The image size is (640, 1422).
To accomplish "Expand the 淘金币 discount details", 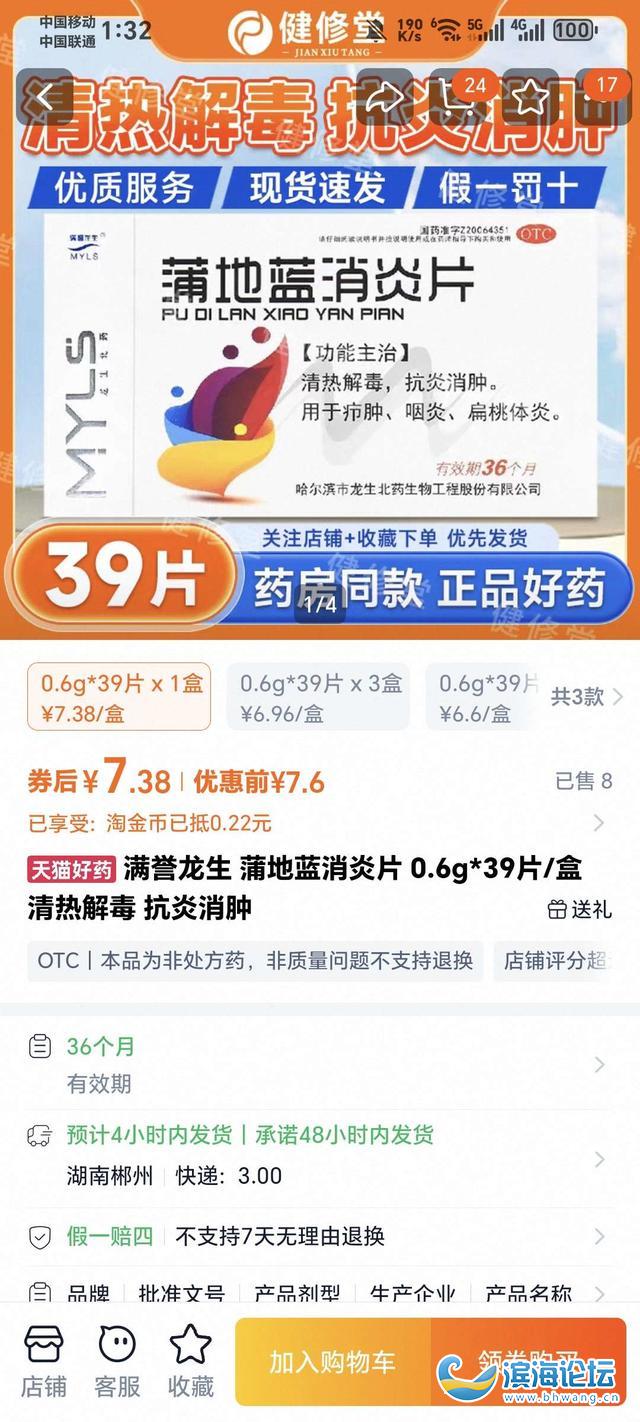I will [x=598, y=823].
